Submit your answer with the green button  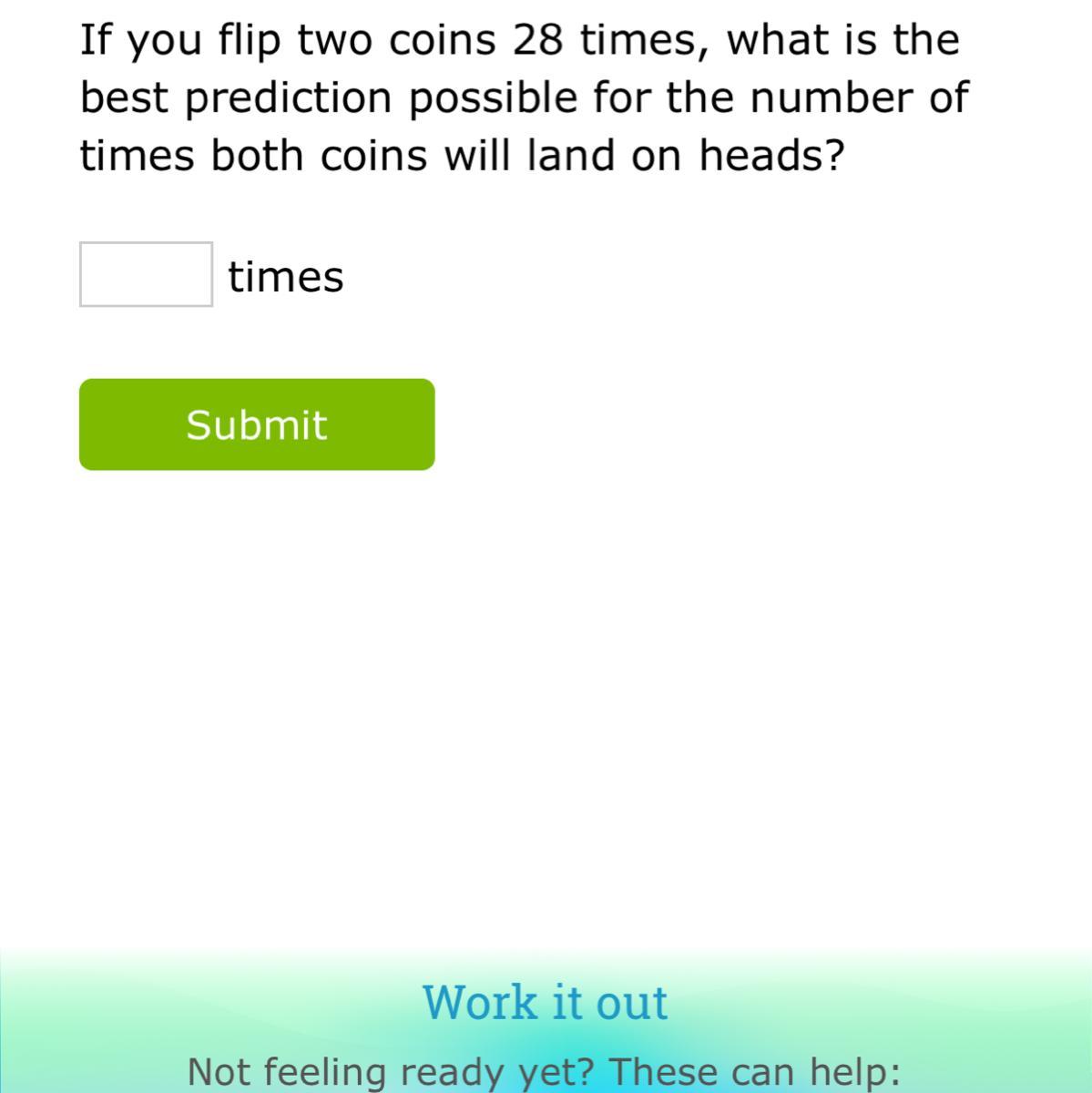[257, 424]
